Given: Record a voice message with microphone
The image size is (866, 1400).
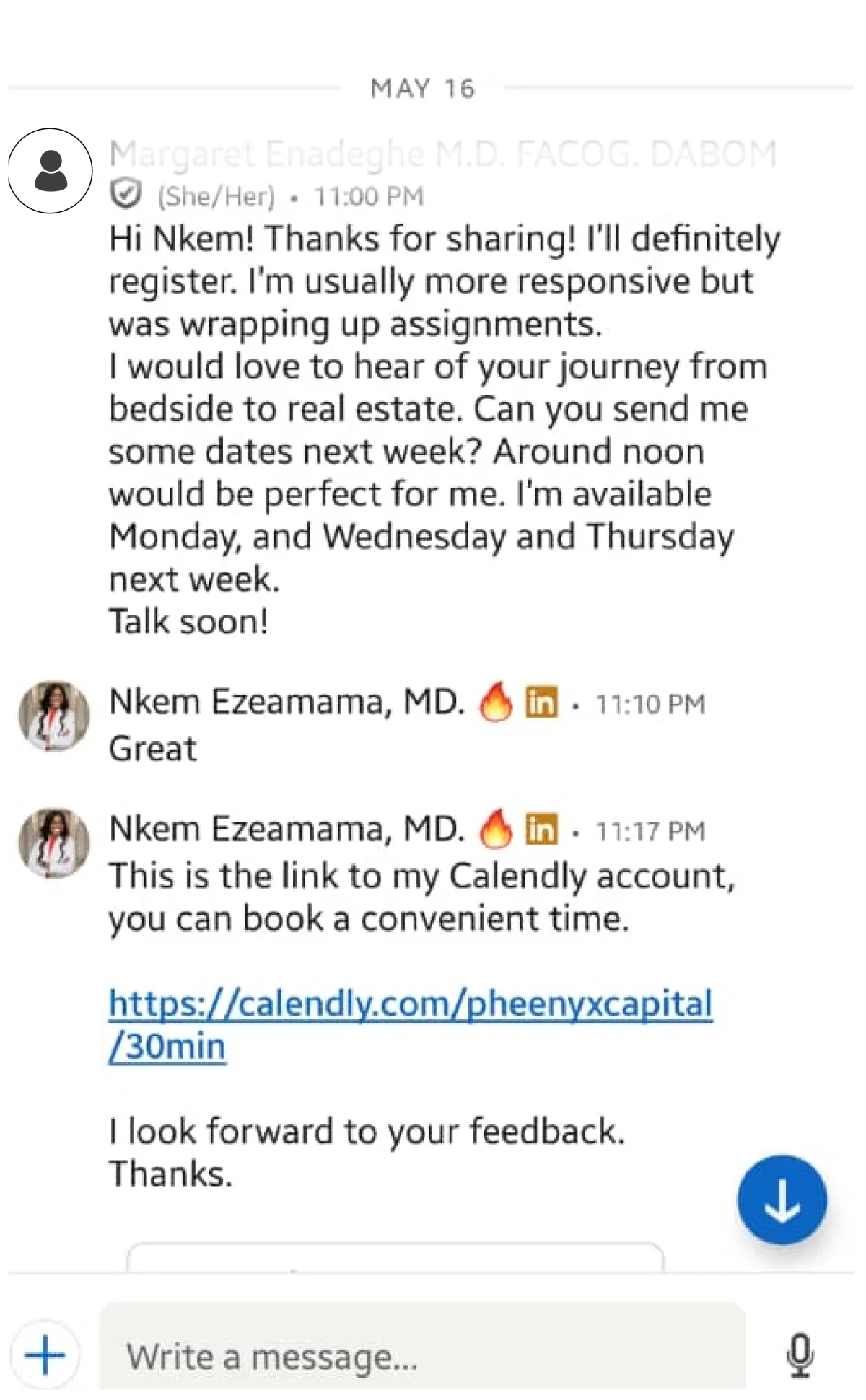Looking at the screenshot, I should (x=800, y=1355).
